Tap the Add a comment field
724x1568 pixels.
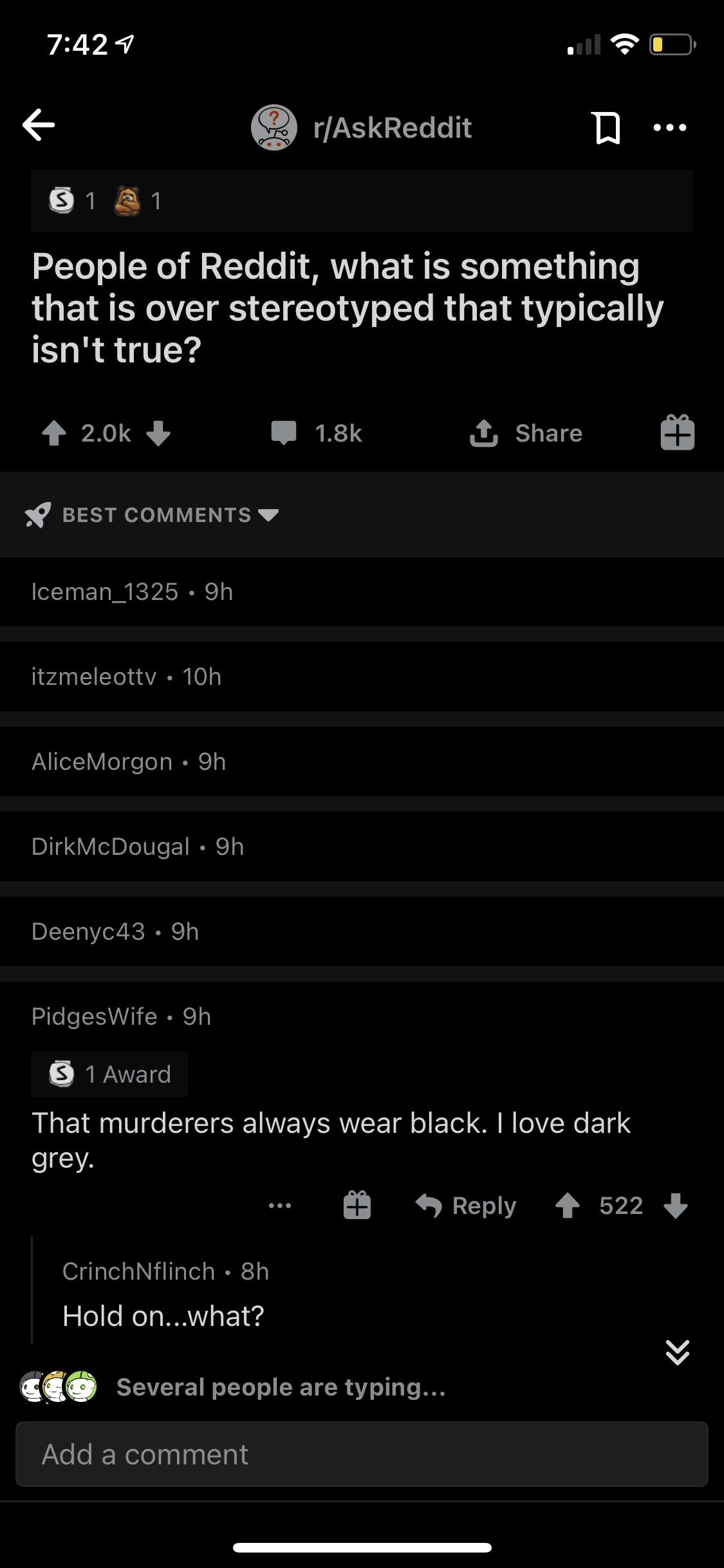(362, 1454)
